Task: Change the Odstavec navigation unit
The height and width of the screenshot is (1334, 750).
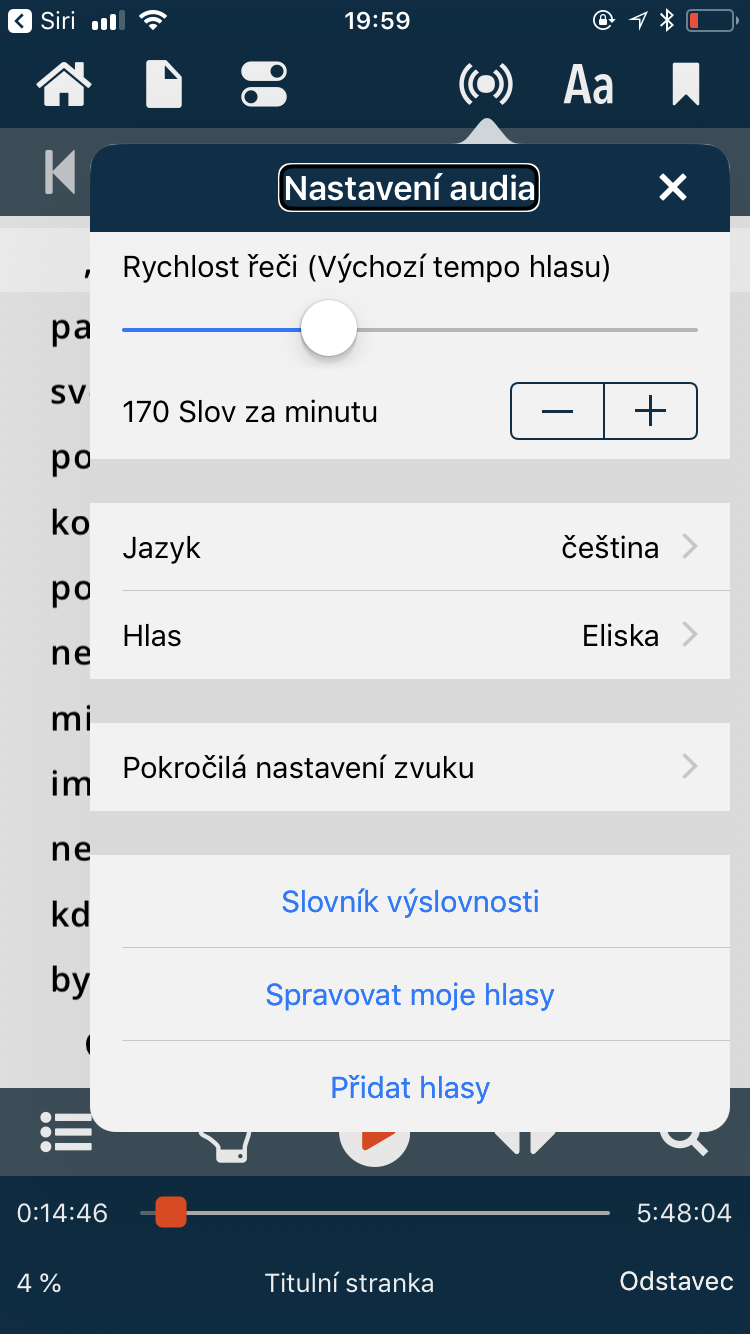Action: pos(676,1281)
